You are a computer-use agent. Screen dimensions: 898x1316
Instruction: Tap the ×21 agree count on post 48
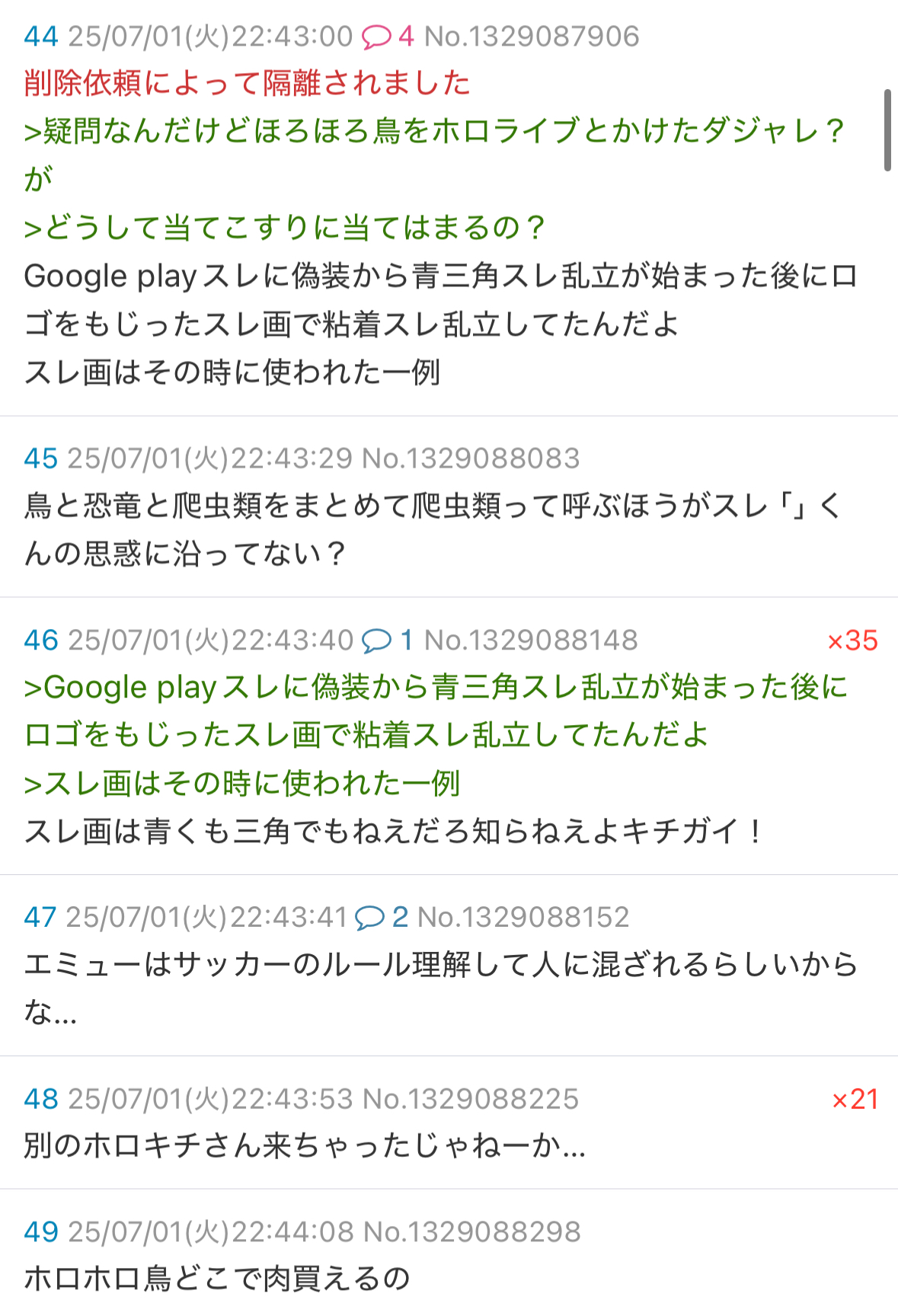click(855, 1100)
